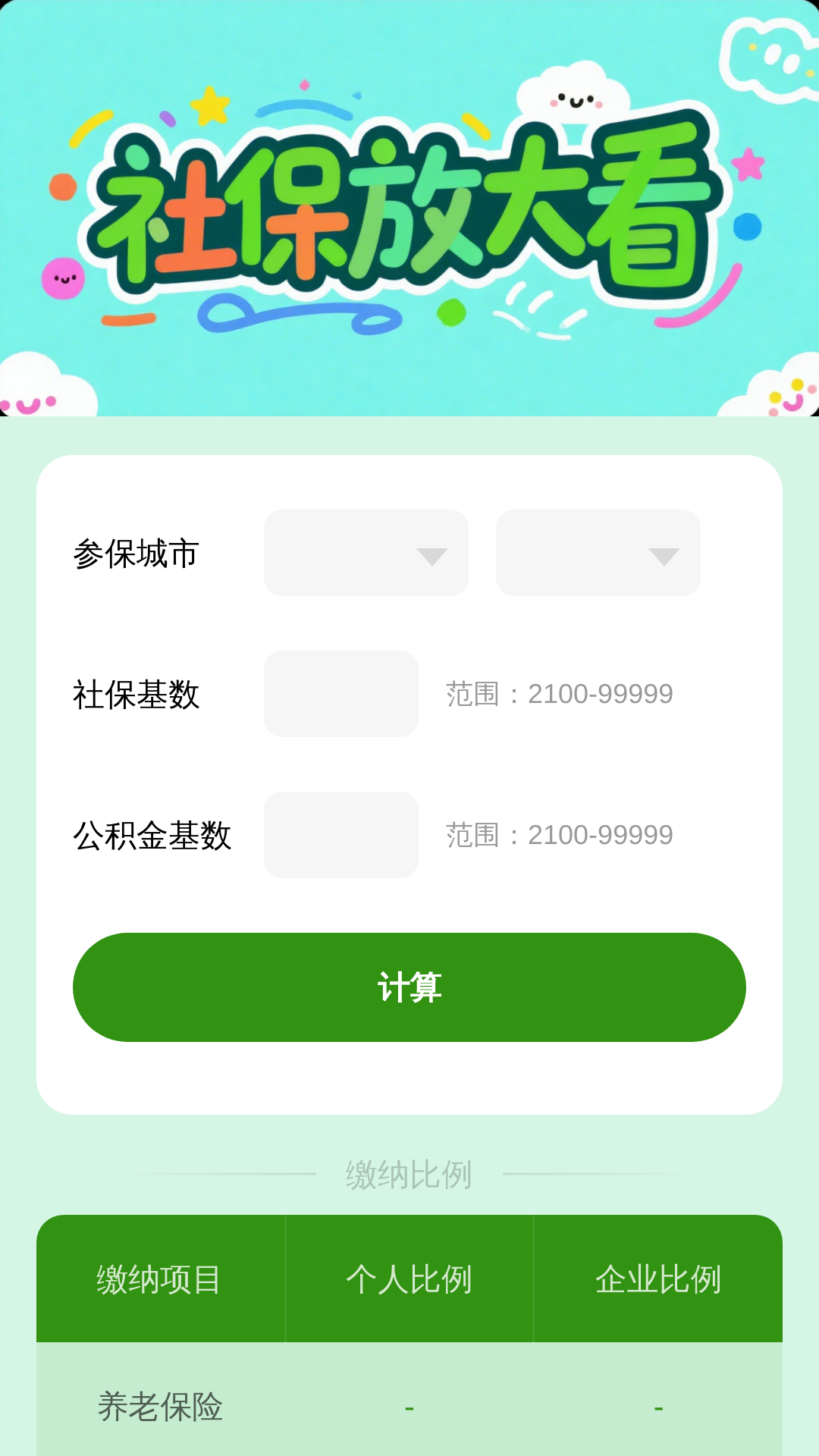Open the second 参保城市 dropdown
The height and width of the screenshot is (1456, 819).
click(x=598, y=553)
